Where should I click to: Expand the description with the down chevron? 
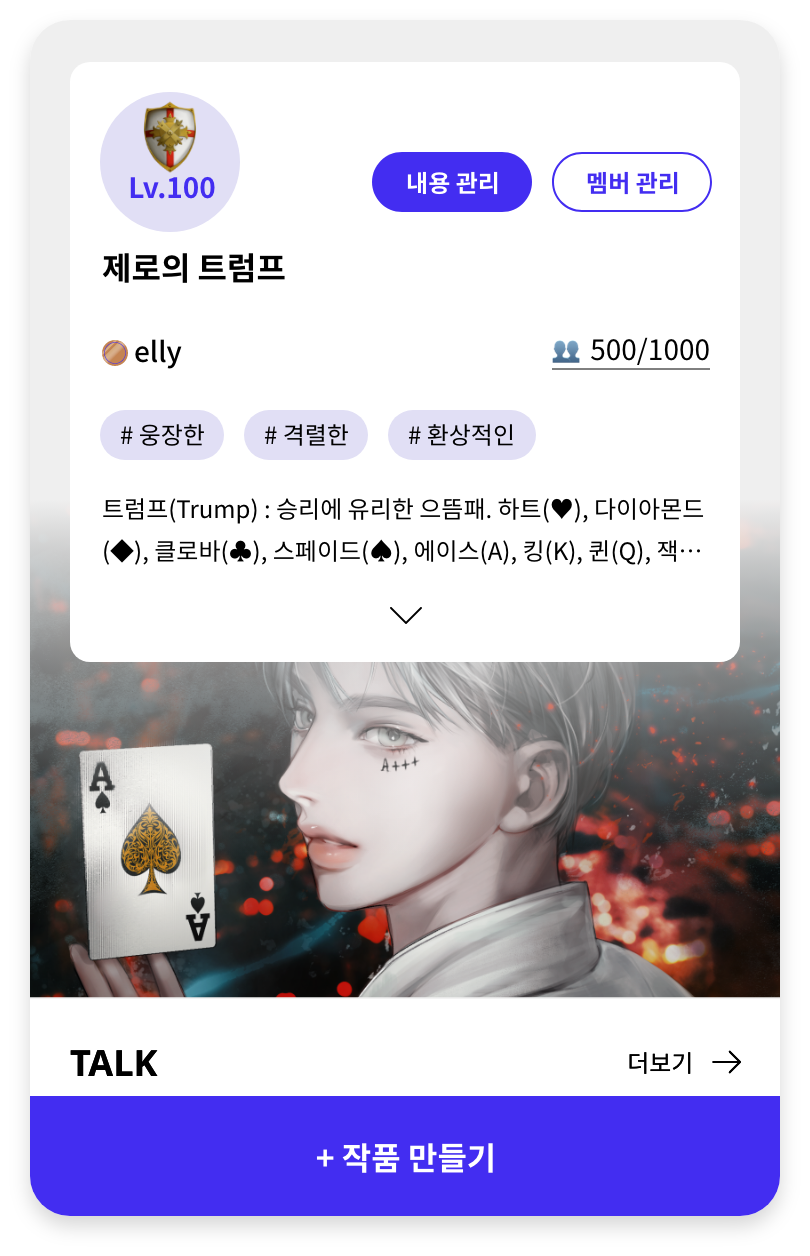click(405, 614)
